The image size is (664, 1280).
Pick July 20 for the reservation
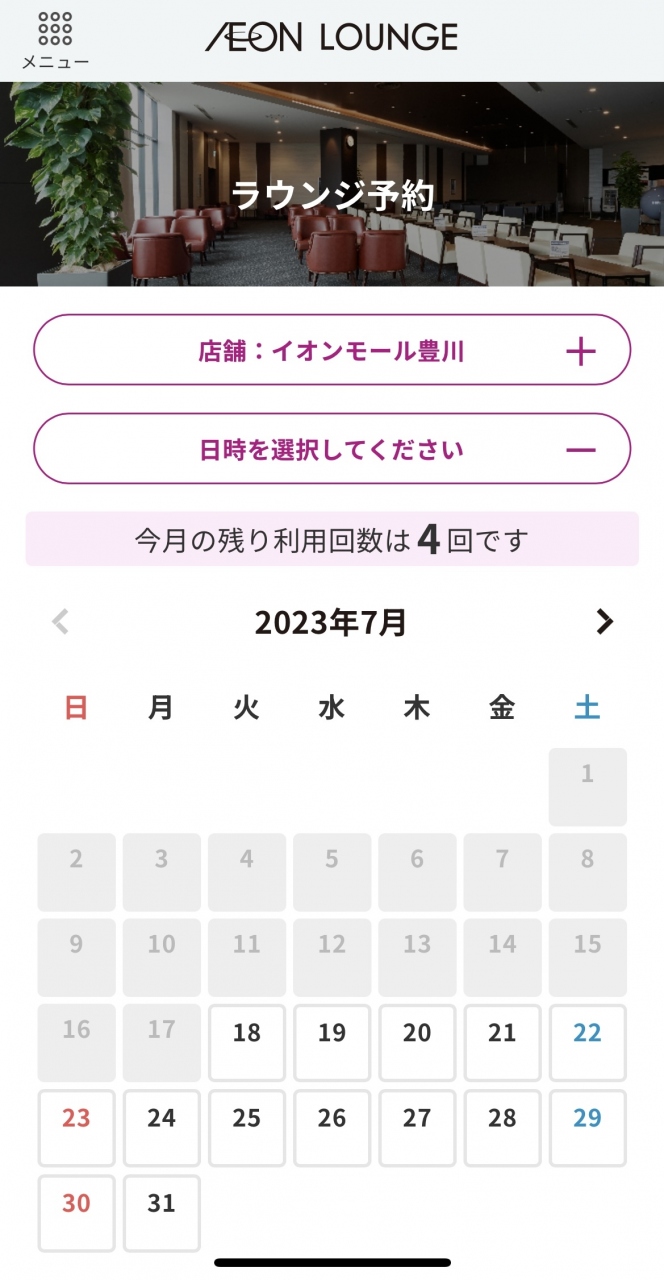pyautogui.click(x=417, y=1043)
